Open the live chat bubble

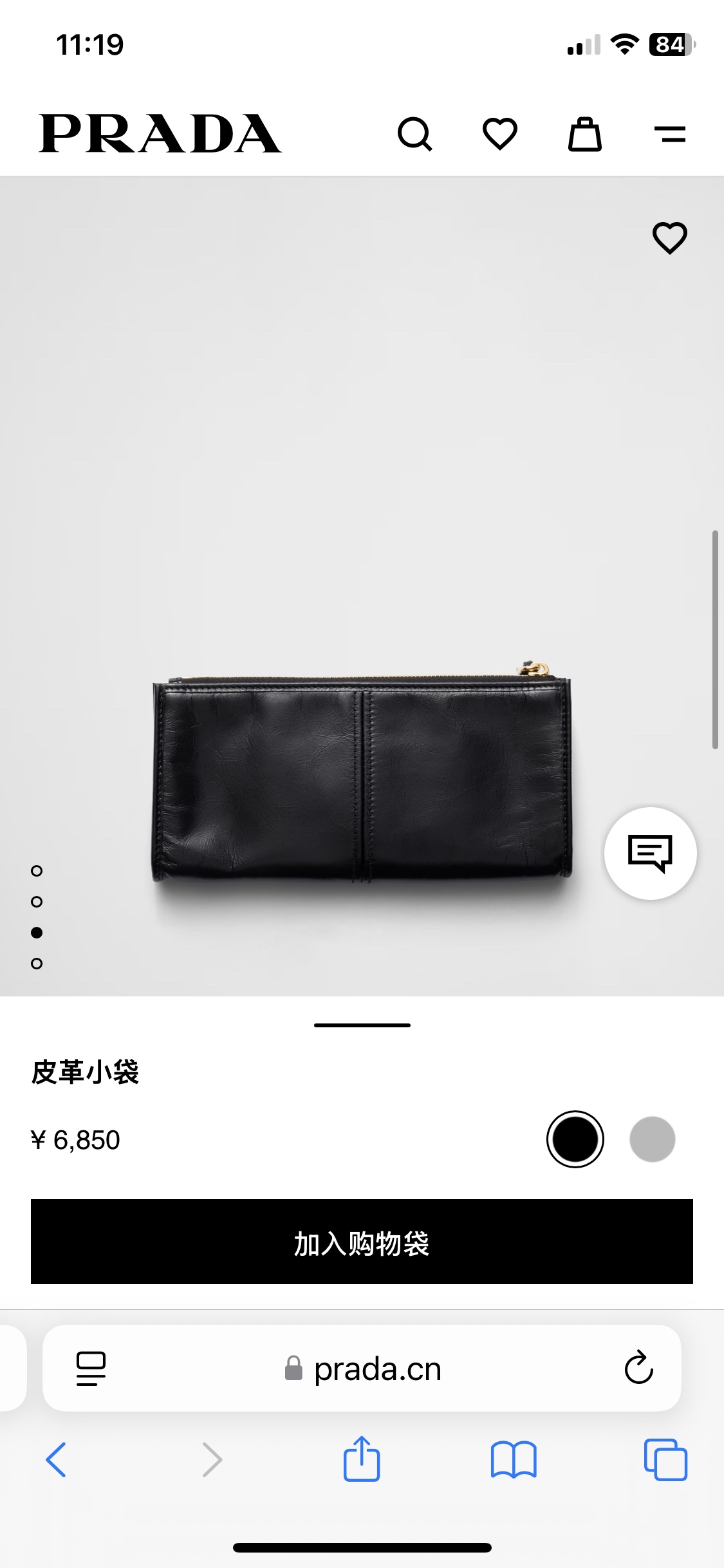[x=650, y=853]
